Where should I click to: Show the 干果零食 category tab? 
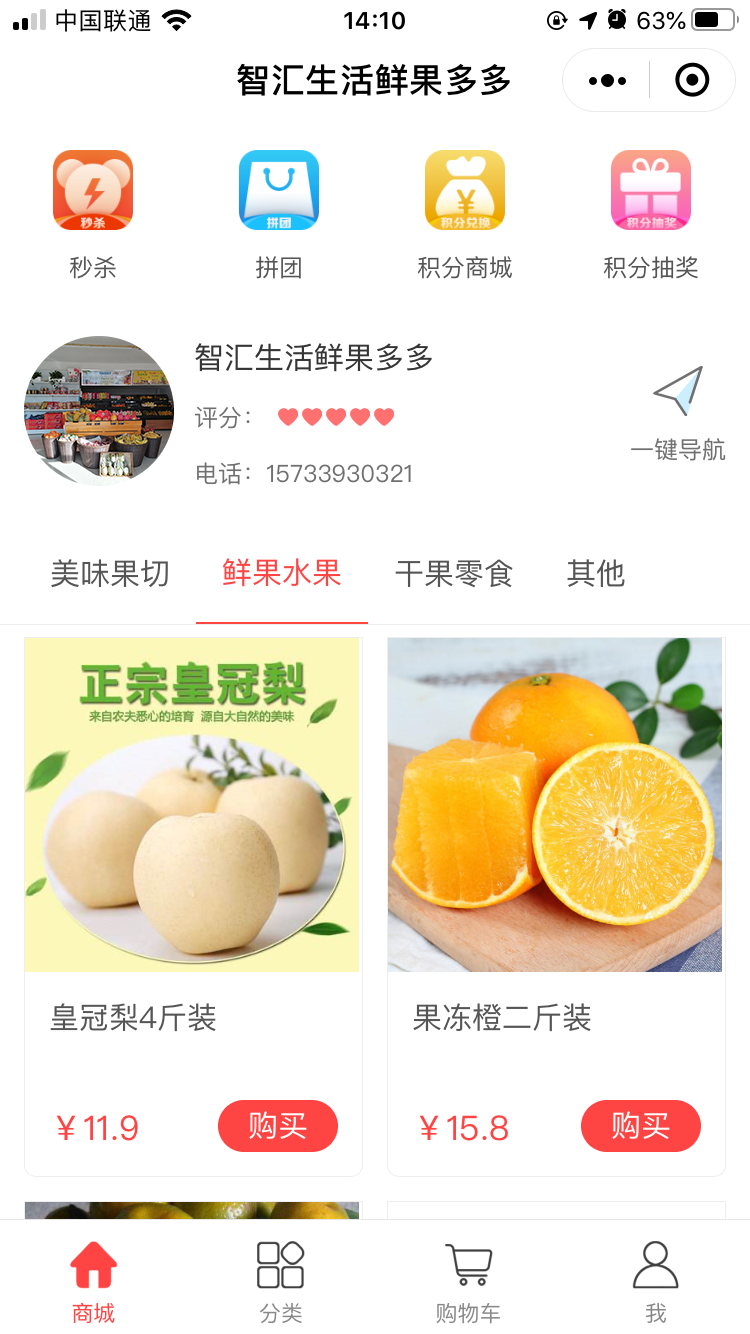point(454,574)
